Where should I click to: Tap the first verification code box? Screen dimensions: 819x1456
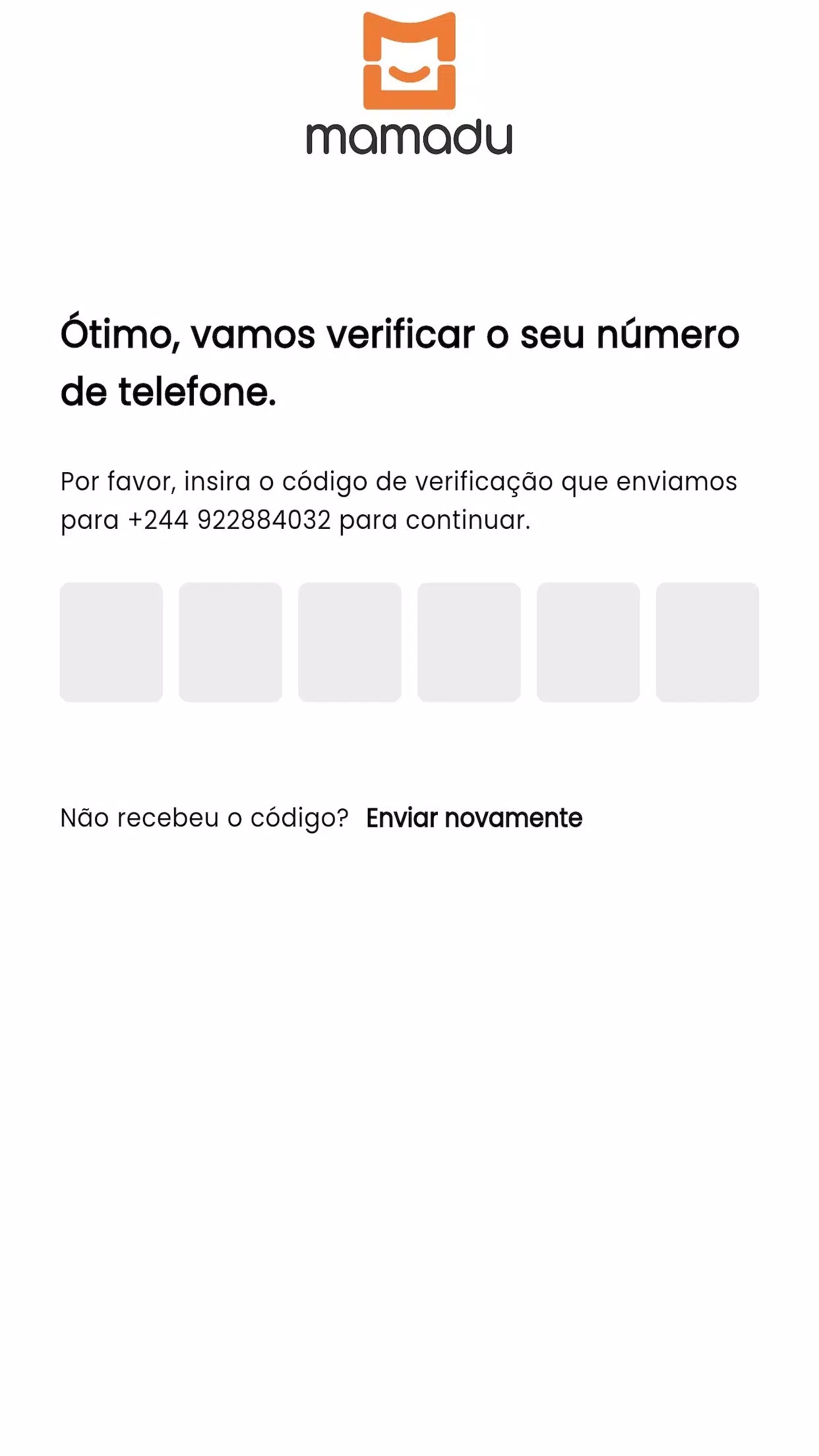point(111,642)
